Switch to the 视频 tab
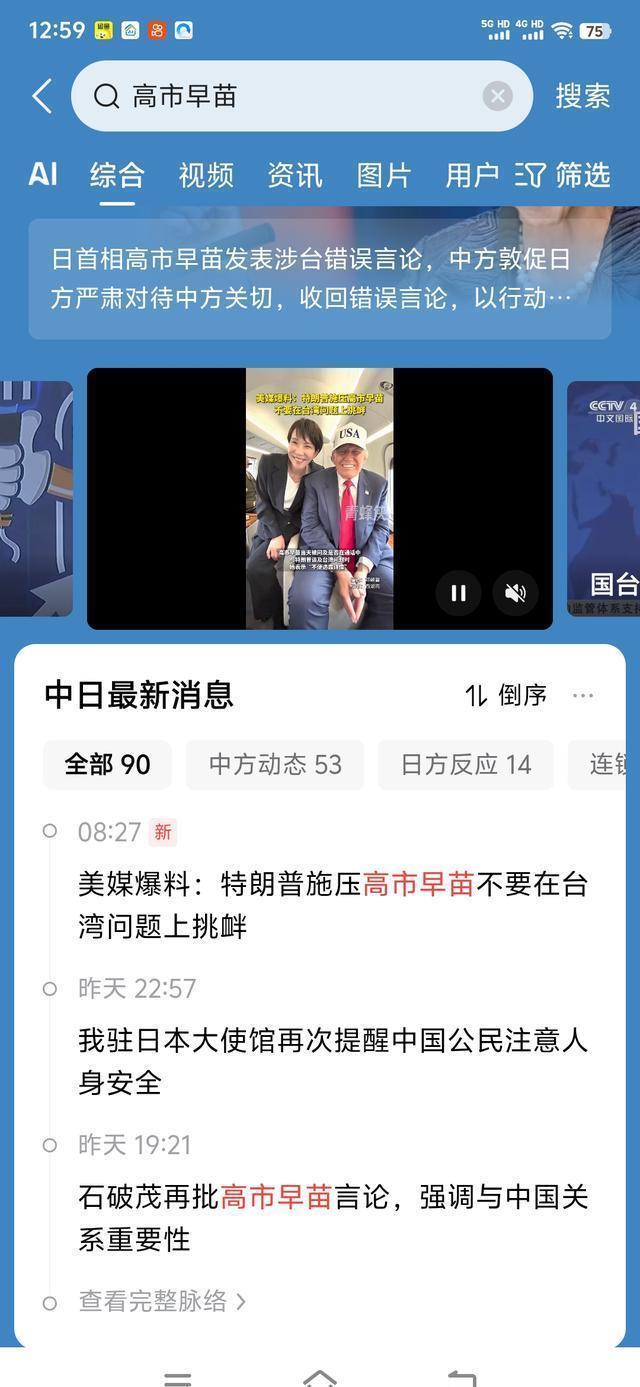The height and width of the screenshot is (1387, 640). (x=206, y=176)
